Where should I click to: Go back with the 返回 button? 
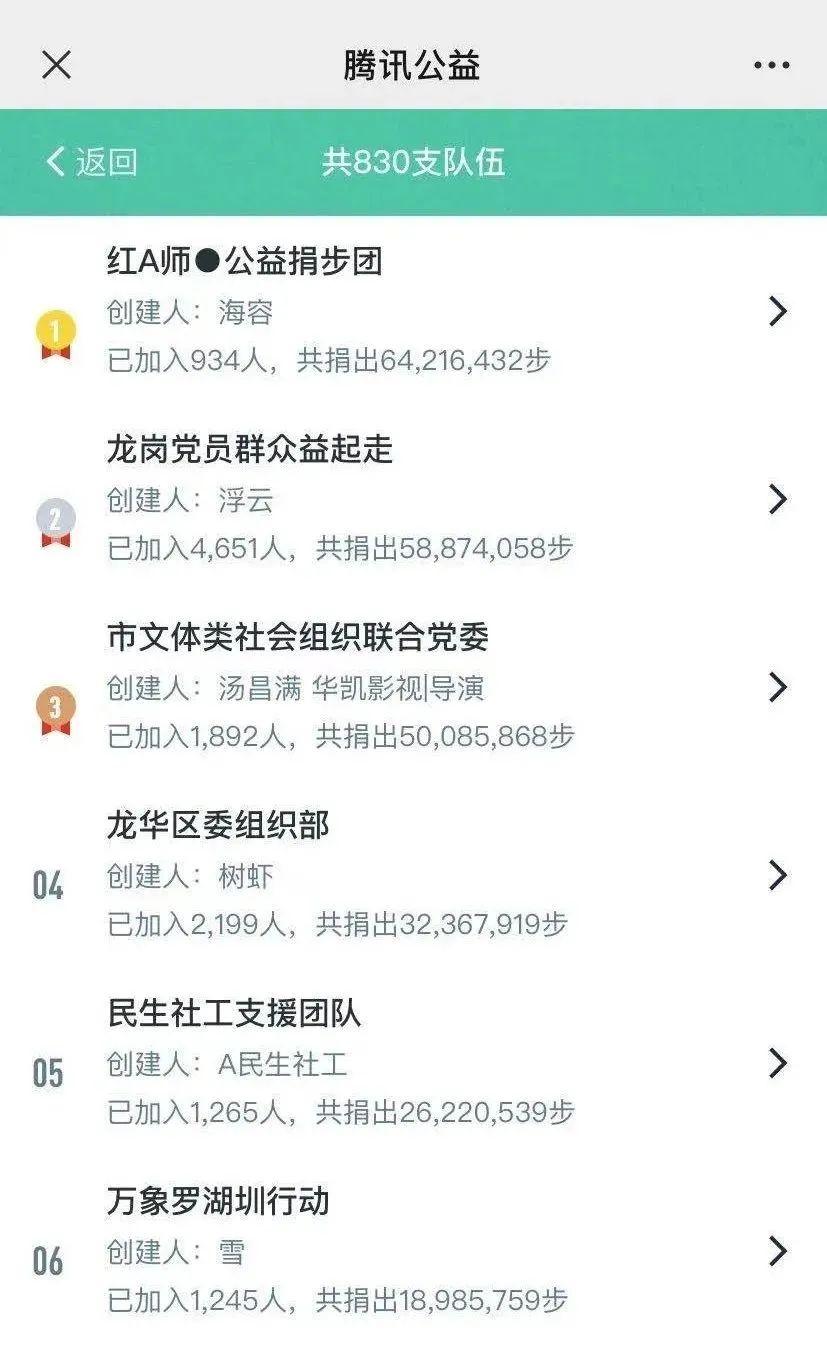click(x=92, y=162)
